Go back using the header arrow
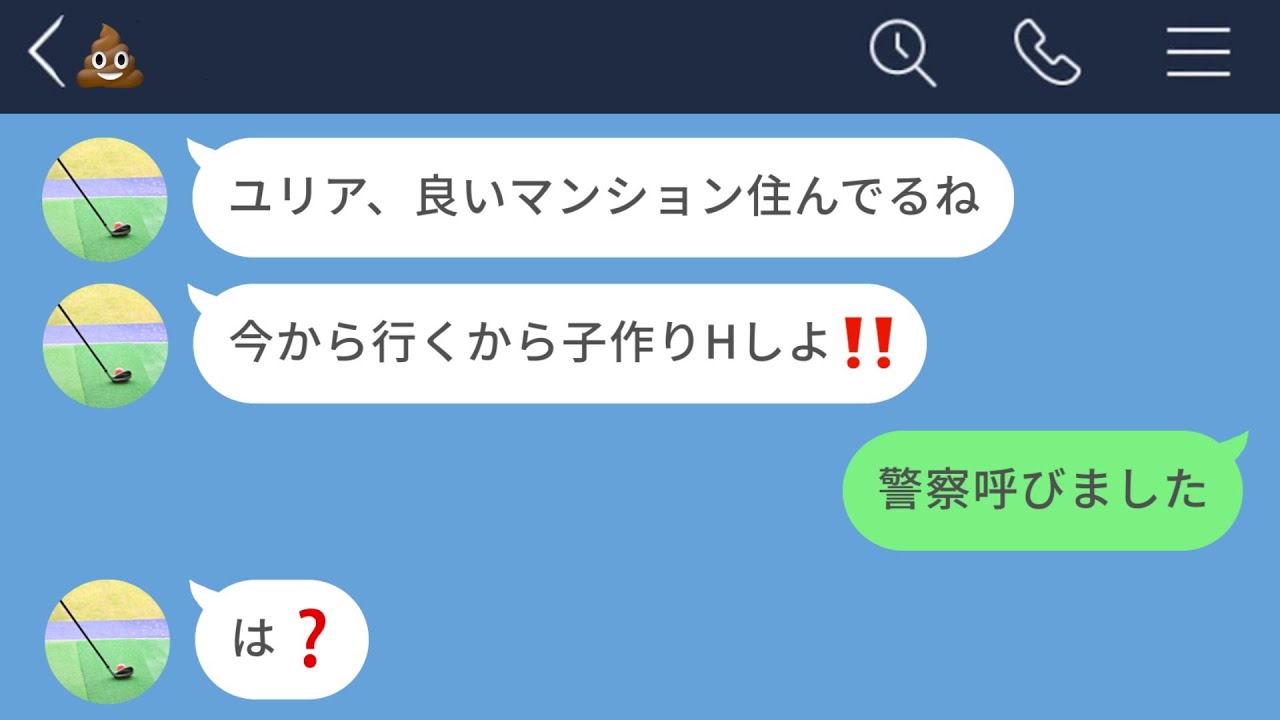1280x720 pixels. [x=46, y=52]
